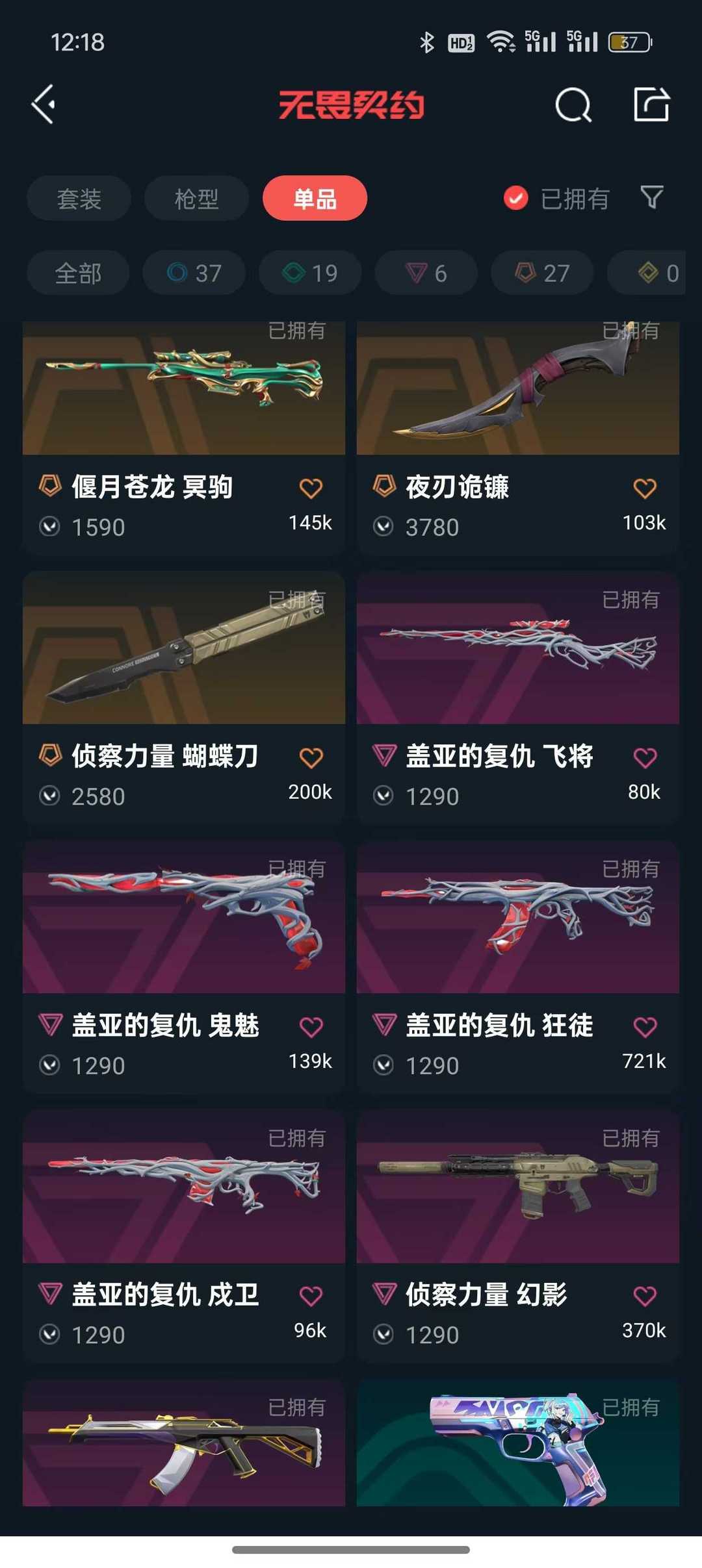Filter by the pink tier chip showing 6

[426, 273]
